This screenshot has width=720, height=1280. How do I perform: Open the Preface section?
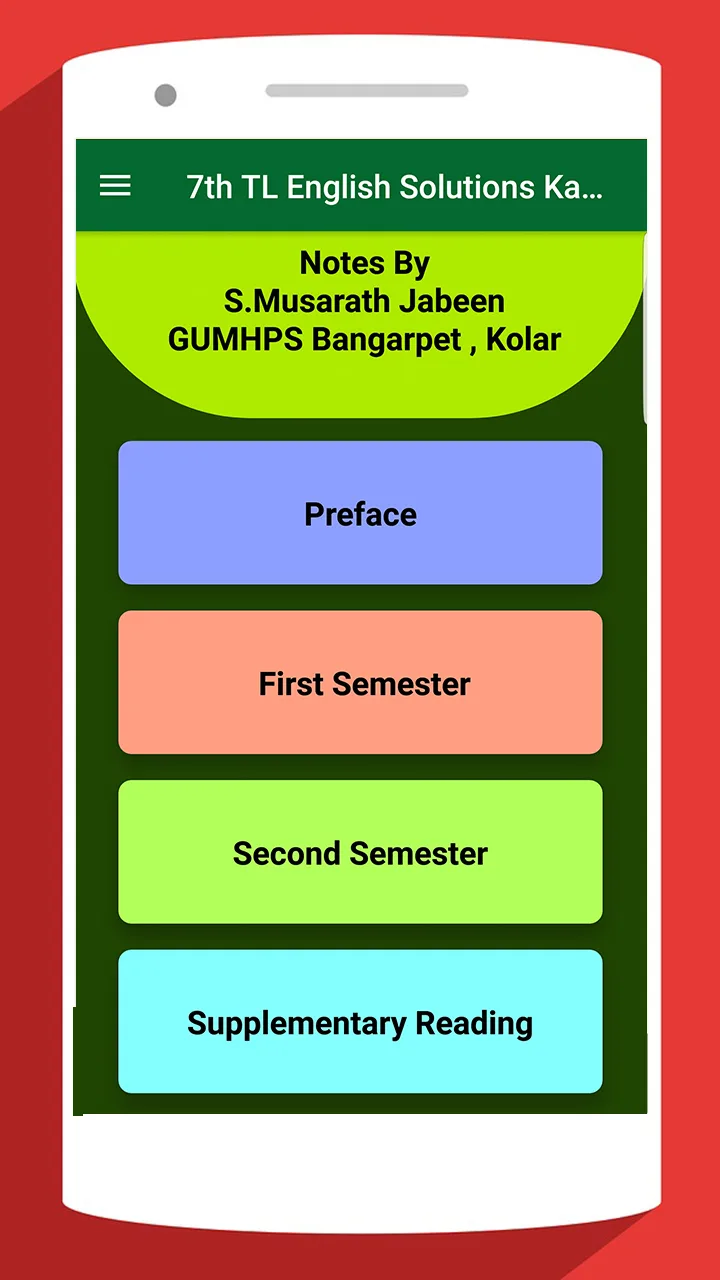pyautogui.click(x=360, y=513)
